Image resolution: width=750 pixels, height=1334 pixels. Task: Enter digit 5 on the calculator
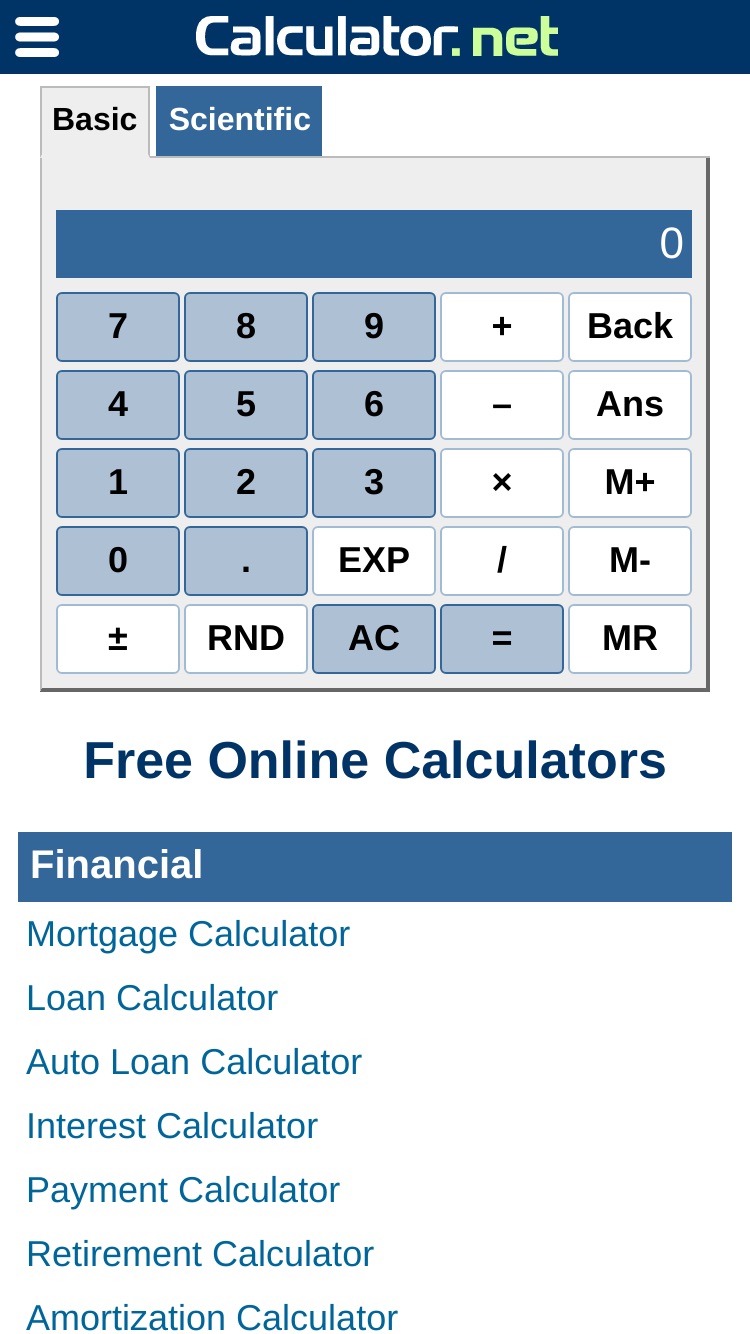[x=246, y=405]
